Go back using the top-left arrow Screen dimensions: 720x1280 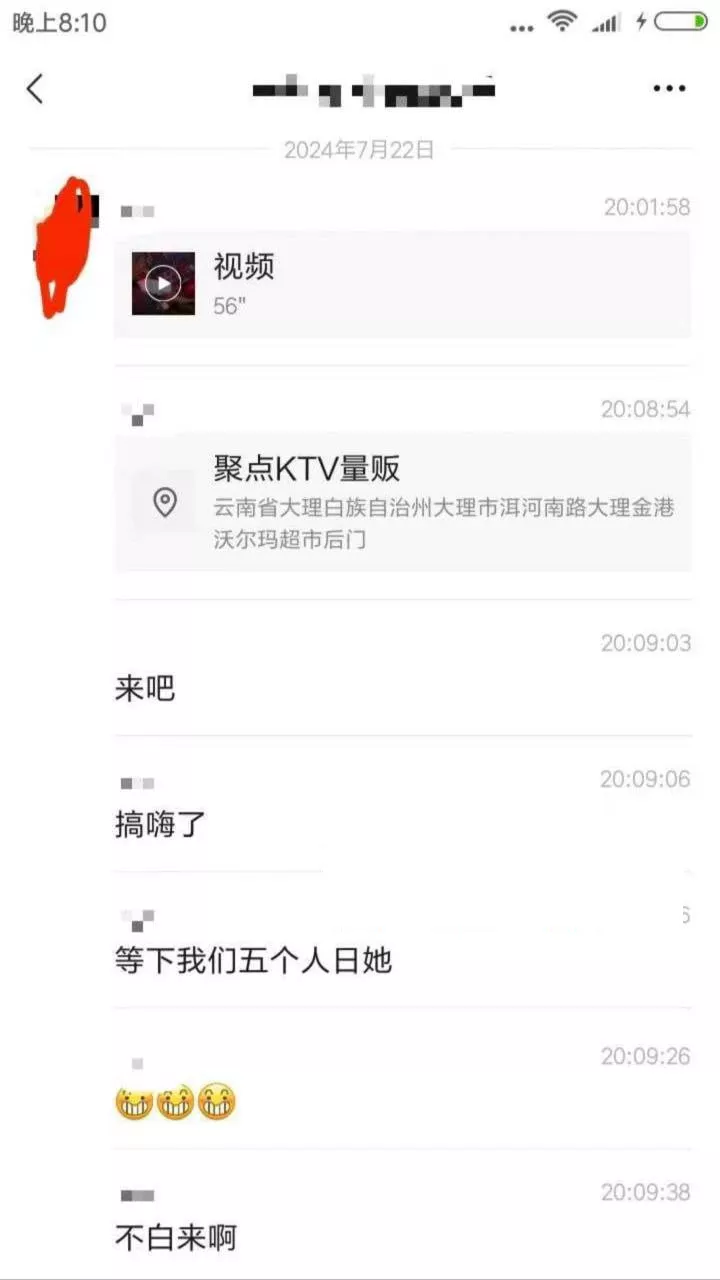34,89
